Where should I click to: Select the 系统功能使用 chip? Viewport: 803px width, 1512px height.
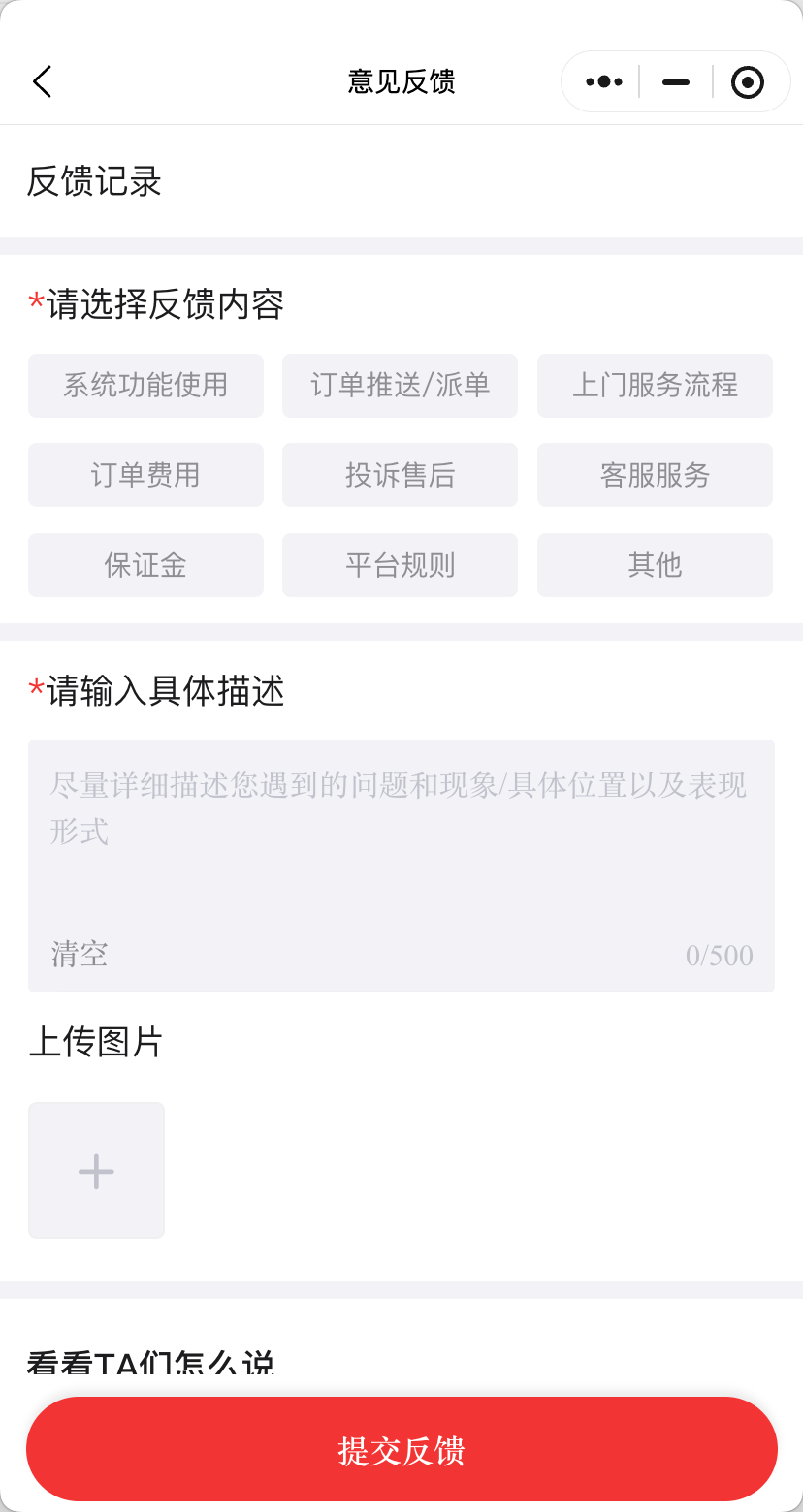(145, 386)
